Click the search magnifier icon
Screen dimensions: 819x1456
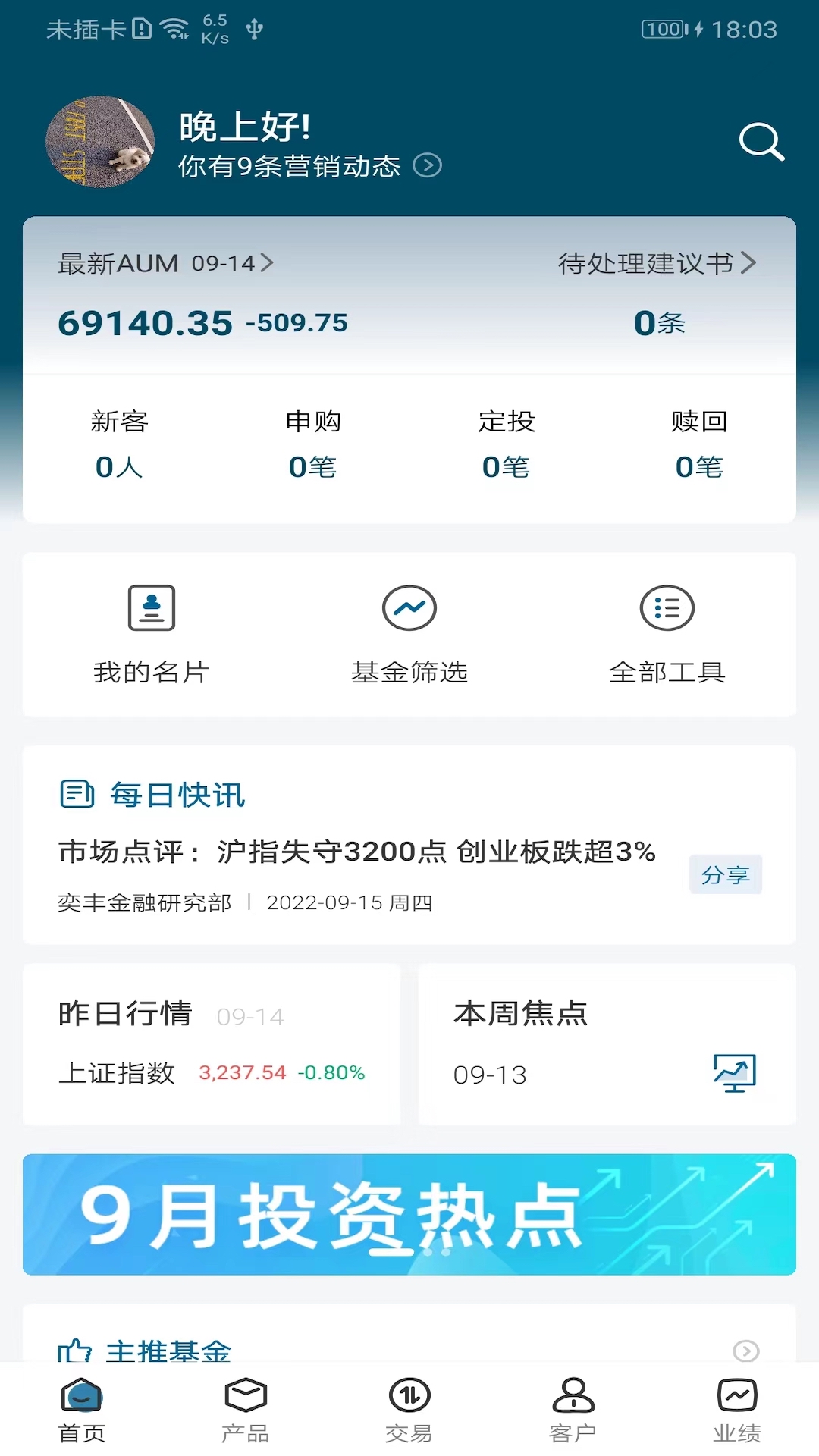click(x=761, y=141)
